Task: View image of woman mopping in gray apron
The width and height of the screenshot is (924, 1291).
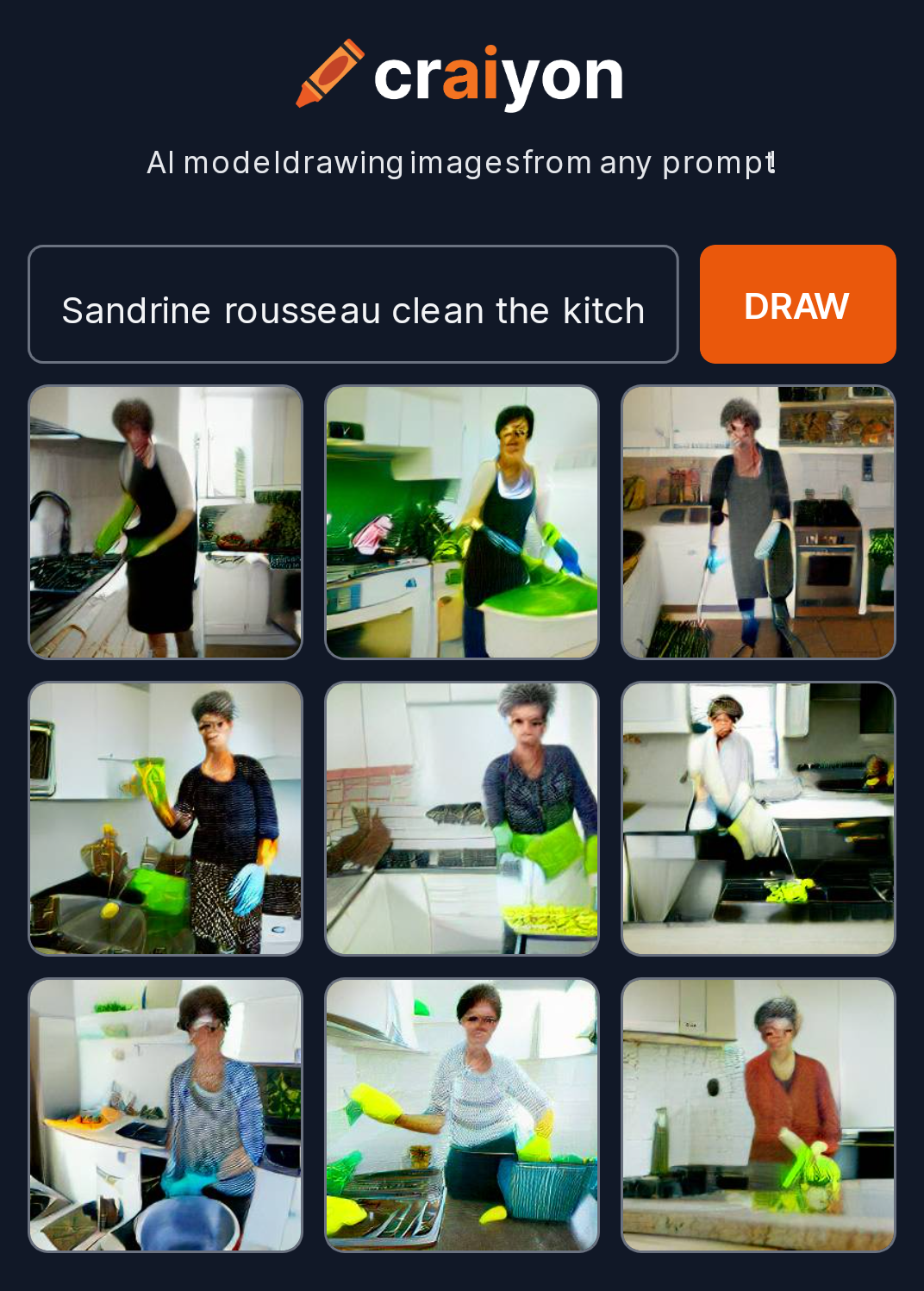Action: click(759, 522)
